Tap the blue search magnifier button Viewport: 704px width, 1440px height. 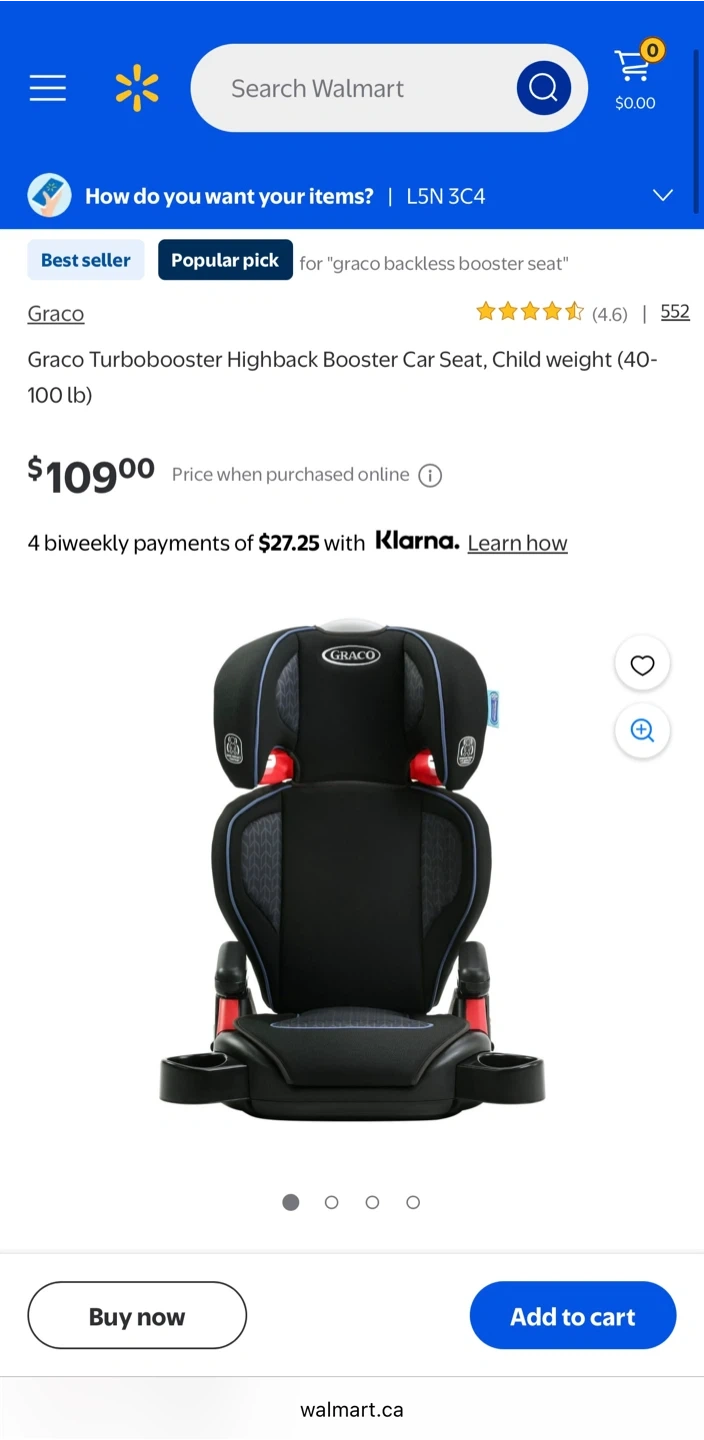pyautogui.click(x=543, y=88)
